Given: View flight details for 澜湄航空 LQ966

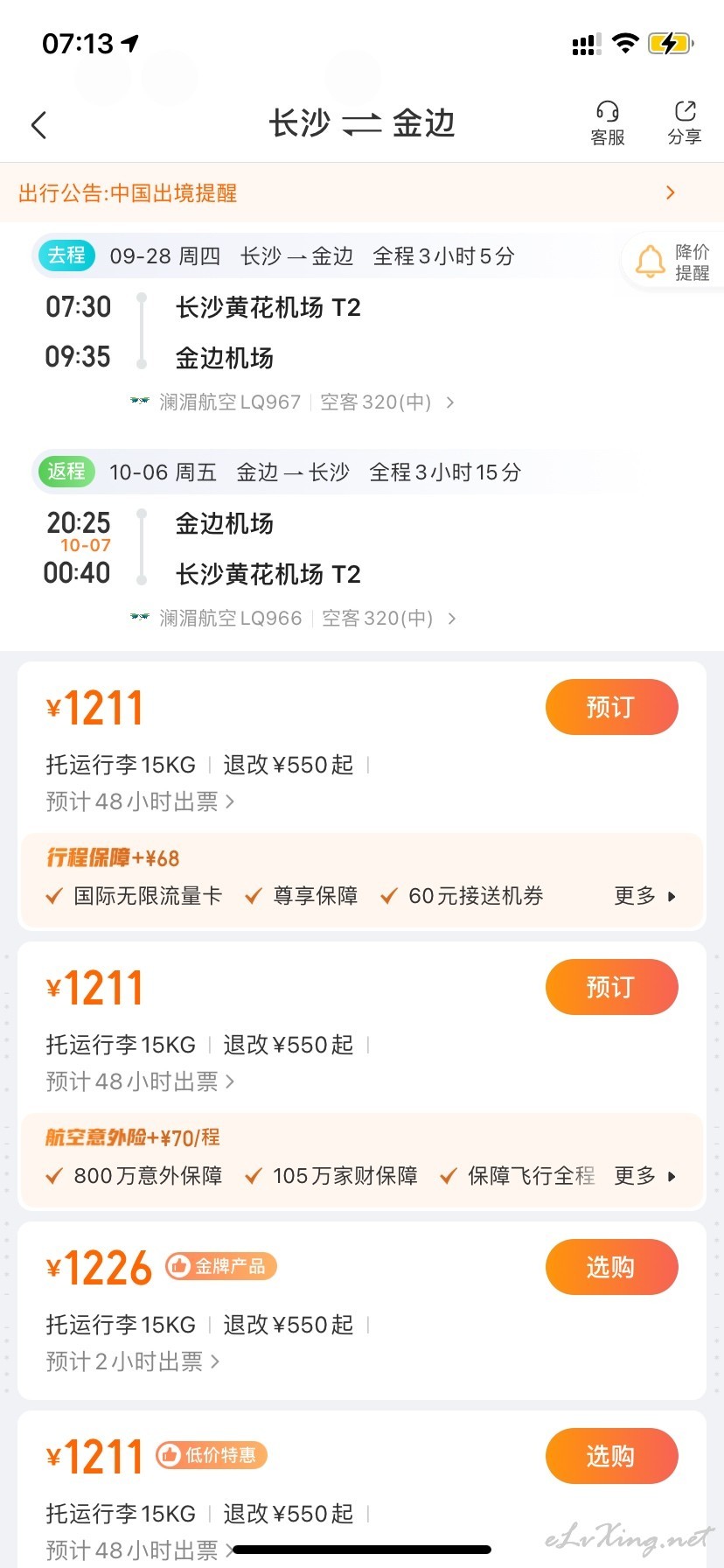Looking at the screenshot, I should click(x=293, y=619).
